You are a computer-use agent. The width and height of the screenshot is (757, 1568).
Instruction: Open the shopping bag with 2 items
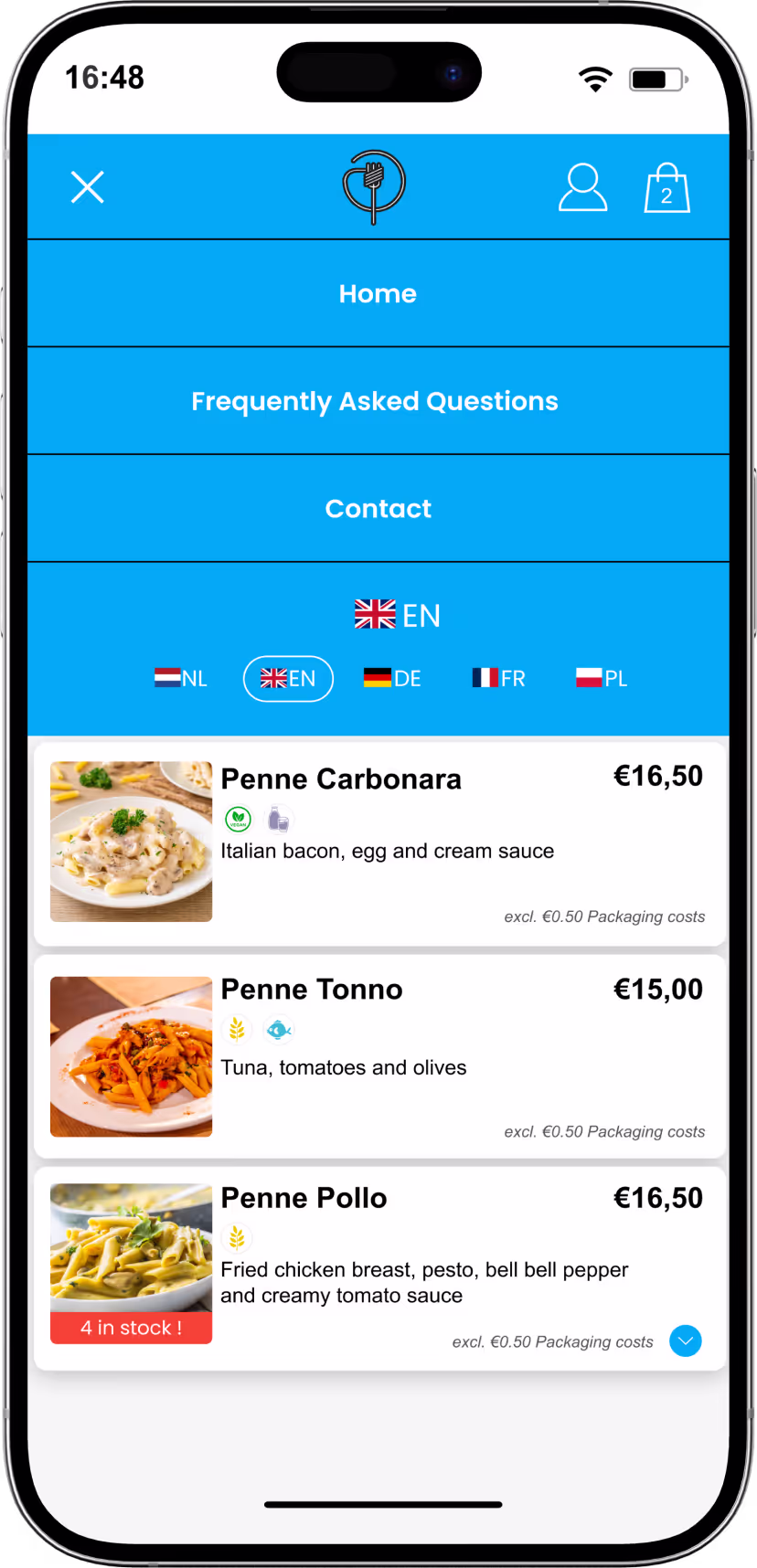[x=666, y=188]
